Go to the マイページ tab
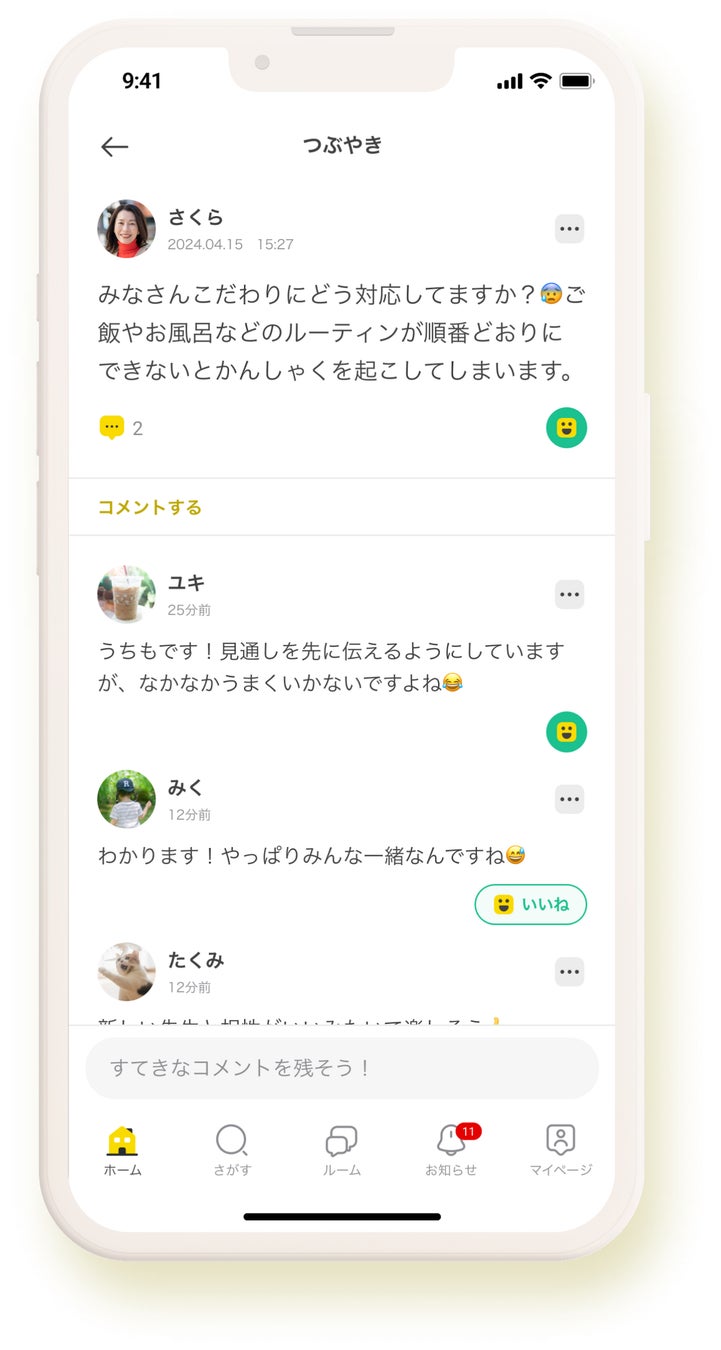This screenshot has width=721, height=1350. [561, 1150]
